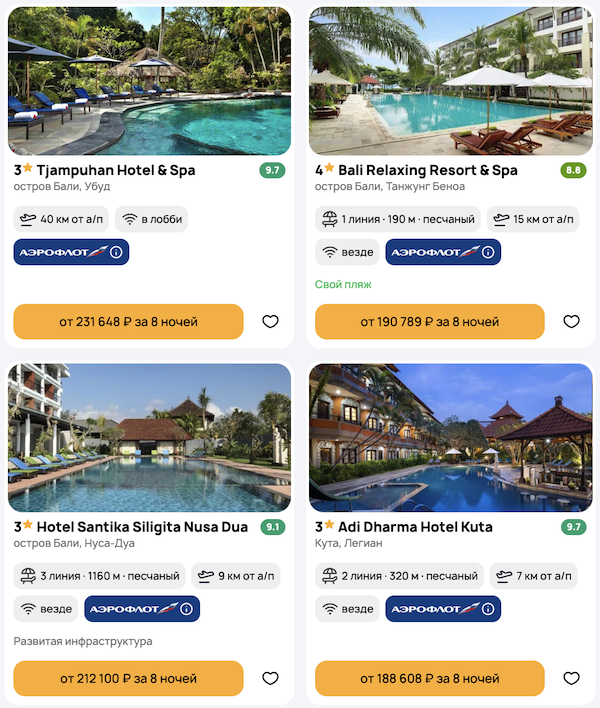Open Aeroflot info on the Santika Siligita card
Image resolution: width=600 pixels, height=708 pixels.
[x=186, y=609]
